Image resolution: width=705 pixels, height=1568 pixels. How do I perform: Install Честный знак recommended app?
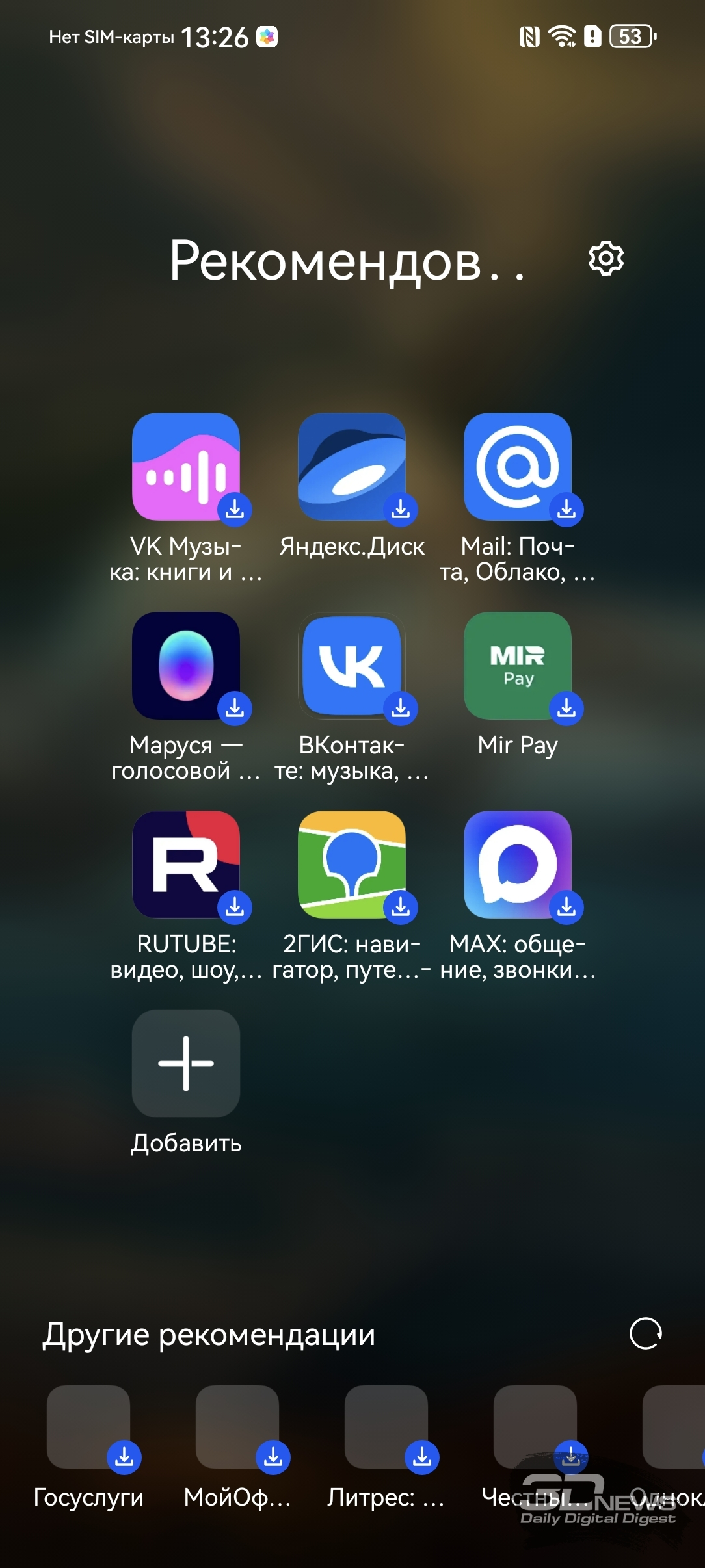point(535,1427)
